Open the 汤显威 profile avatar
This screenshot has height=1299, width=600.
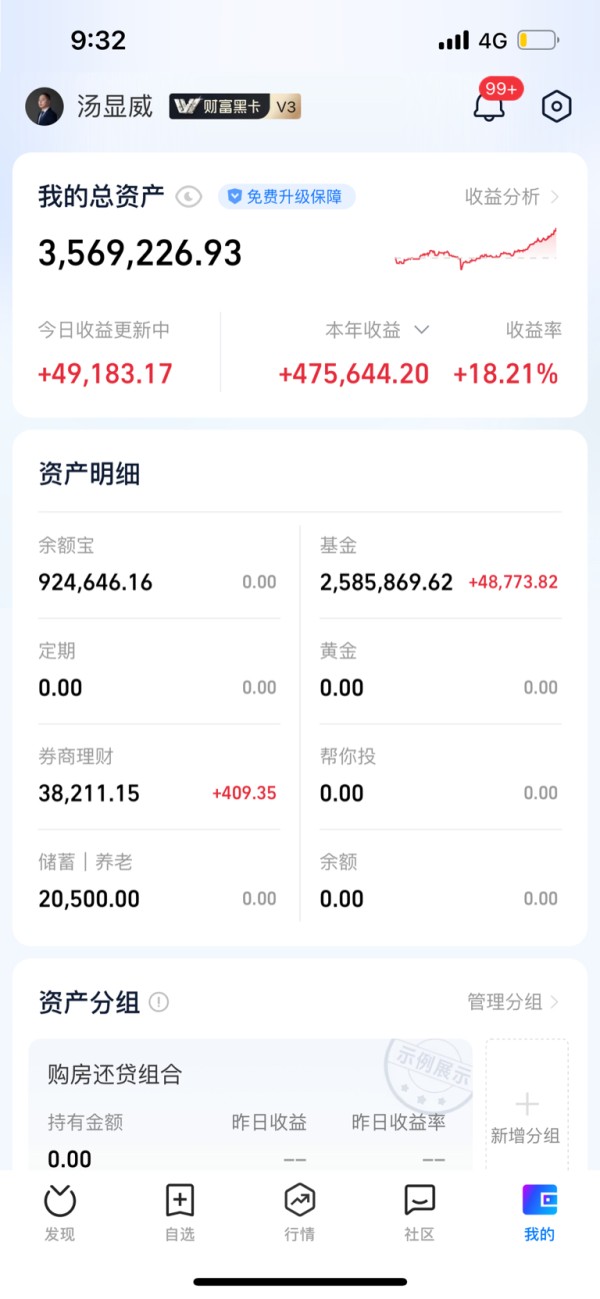pyautogui.click(x=44, y=106)
